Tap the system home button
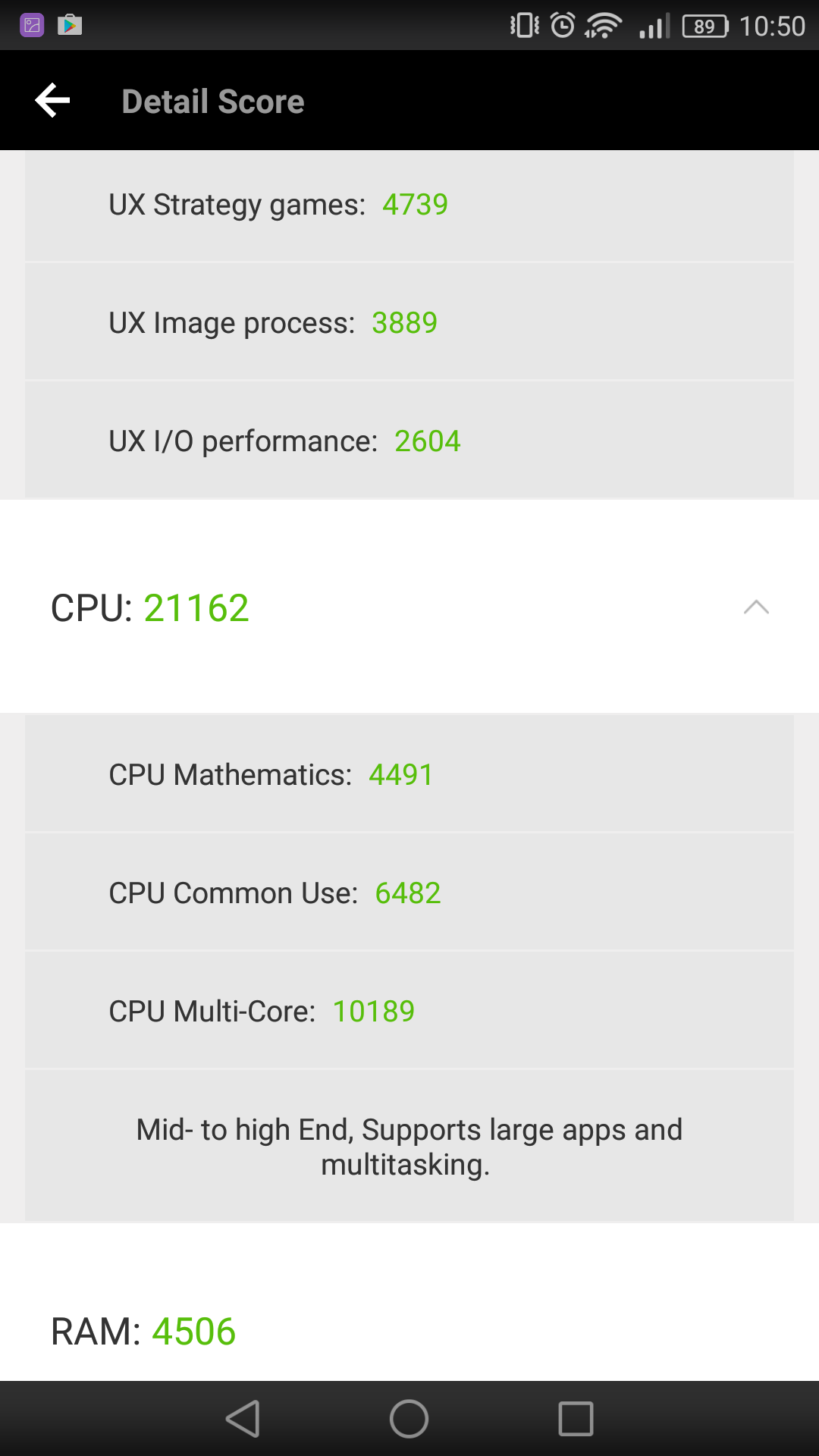Viewport: 819px width, 1456px height. 409,1418
